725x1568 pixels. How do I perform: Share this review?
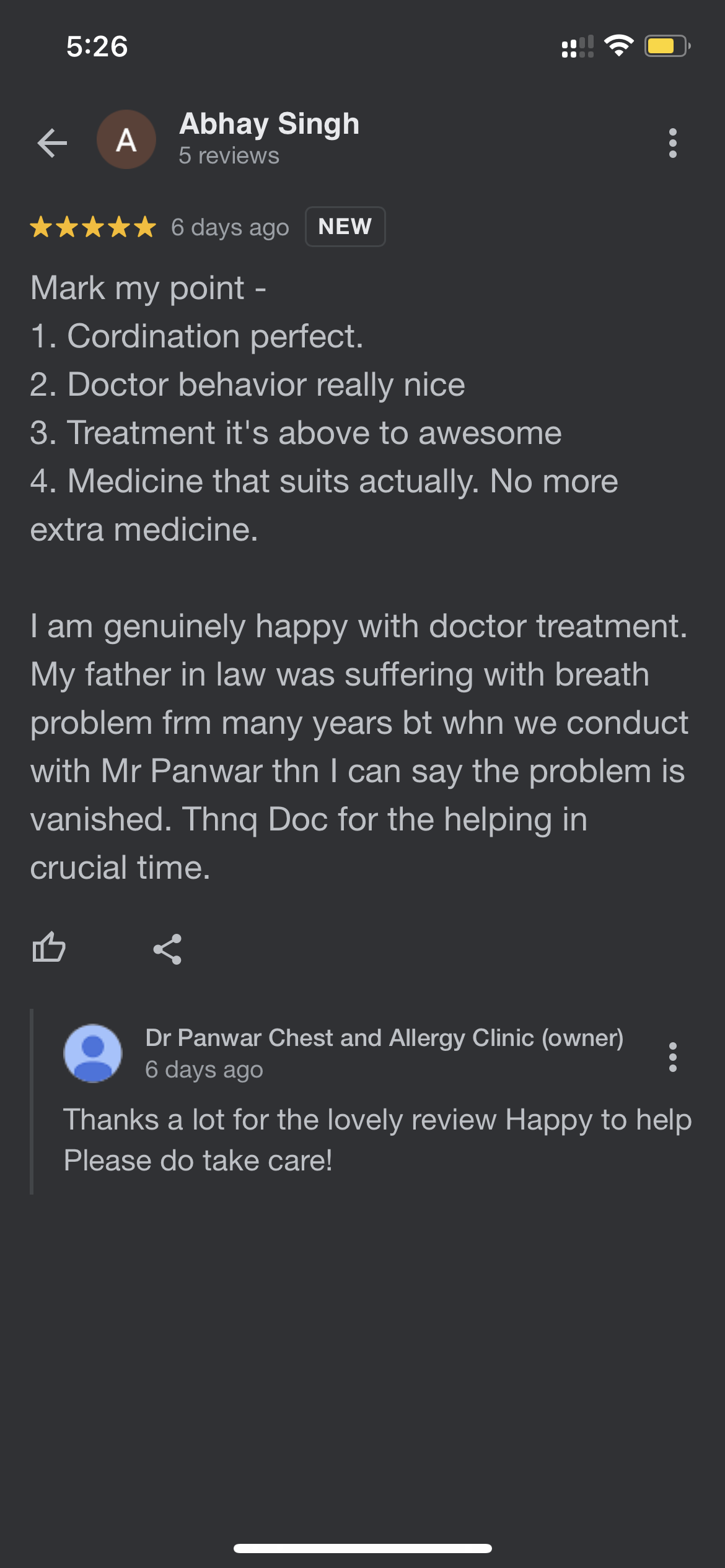pos(167,949)
